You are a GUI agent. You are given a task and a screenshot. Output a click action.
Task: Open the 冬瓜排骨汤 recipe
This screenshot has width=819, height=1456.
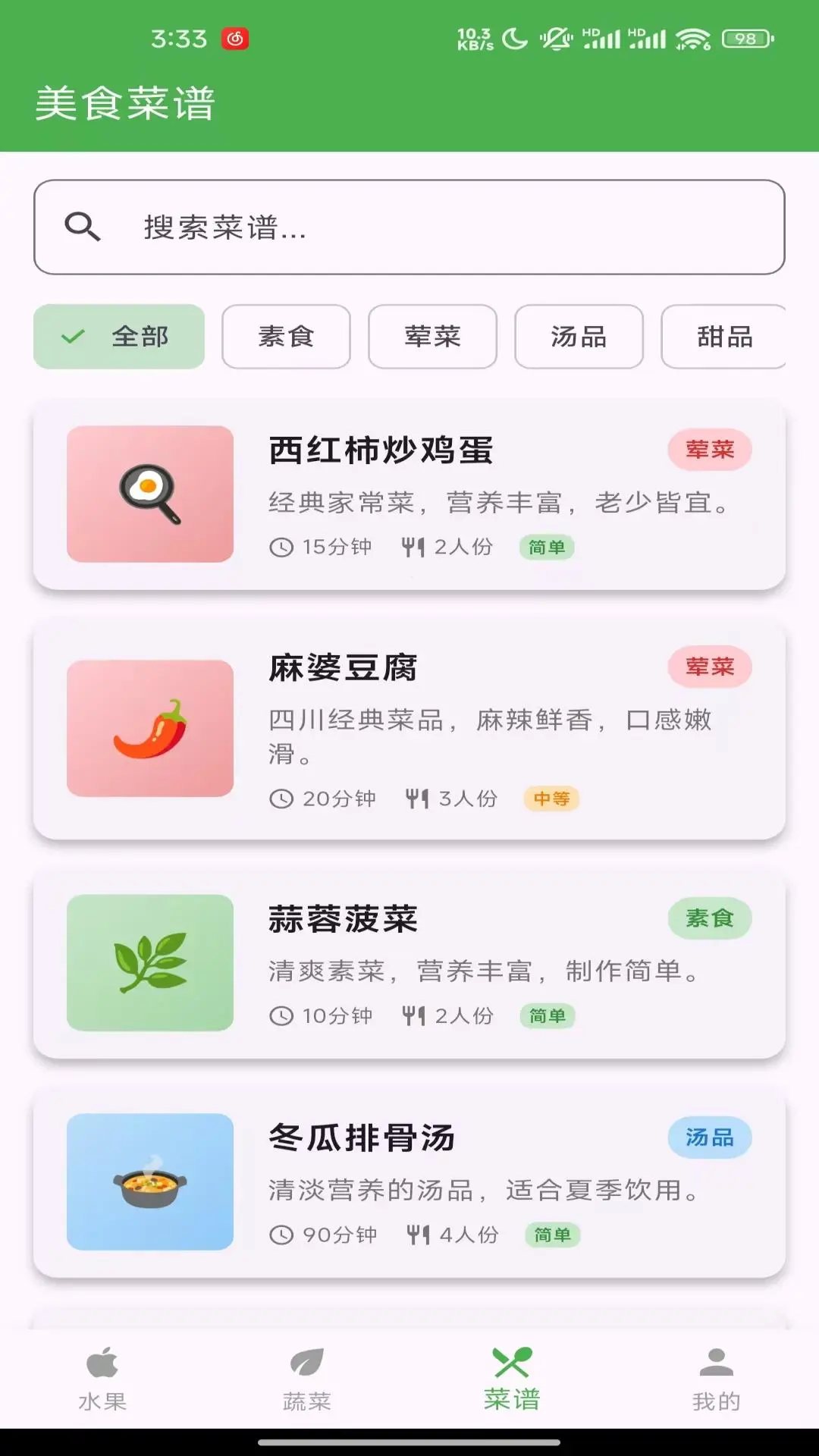[409, 1182]
